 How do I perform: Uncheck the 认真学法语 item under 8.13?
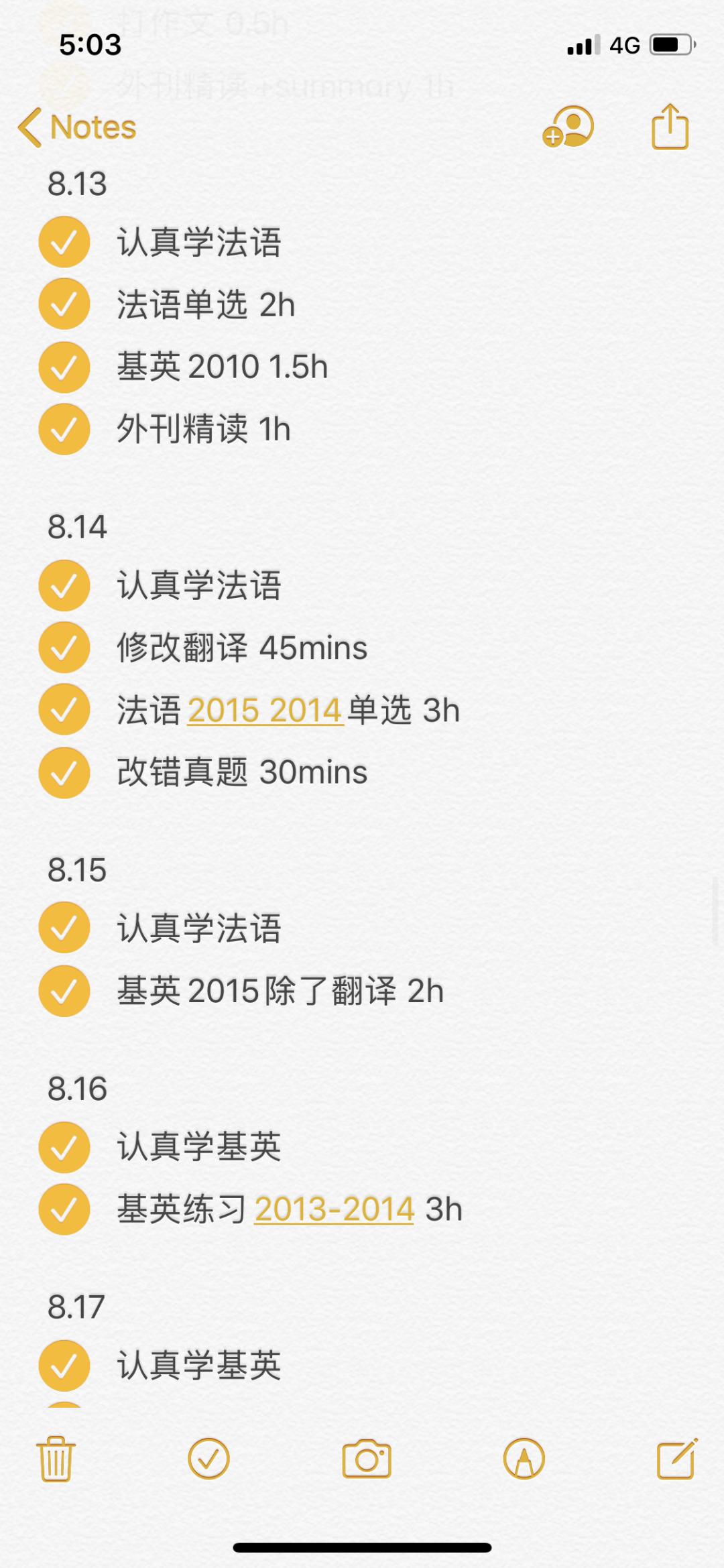pyautogui.click(x=64, y=243)
